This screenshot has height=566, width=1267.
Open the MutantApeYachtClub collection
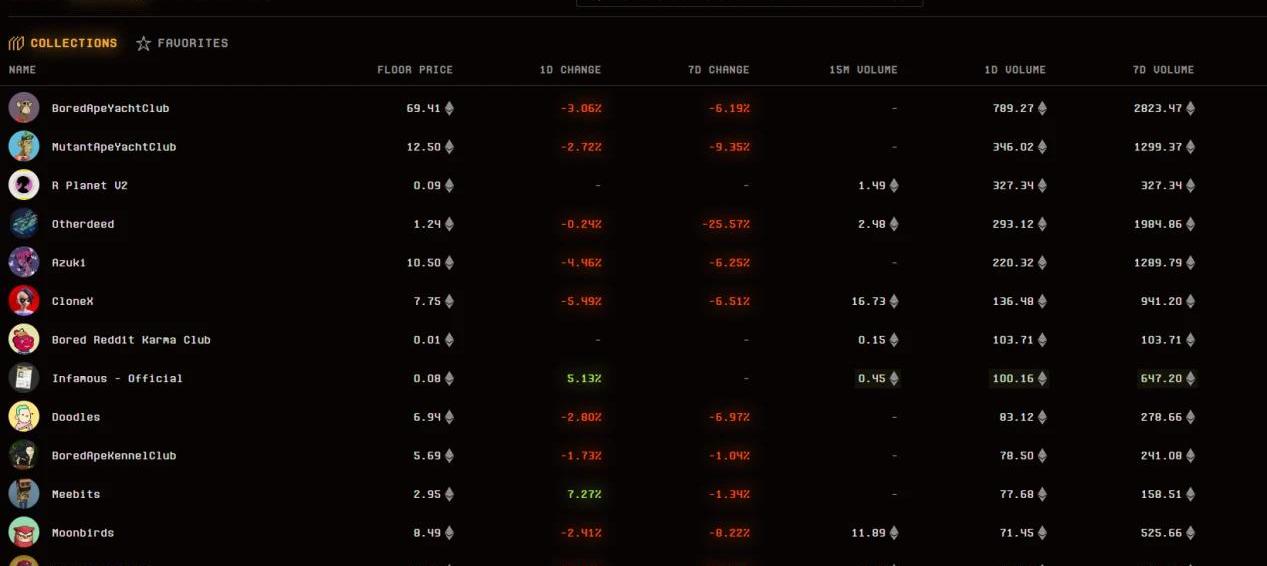pos(113,147)
